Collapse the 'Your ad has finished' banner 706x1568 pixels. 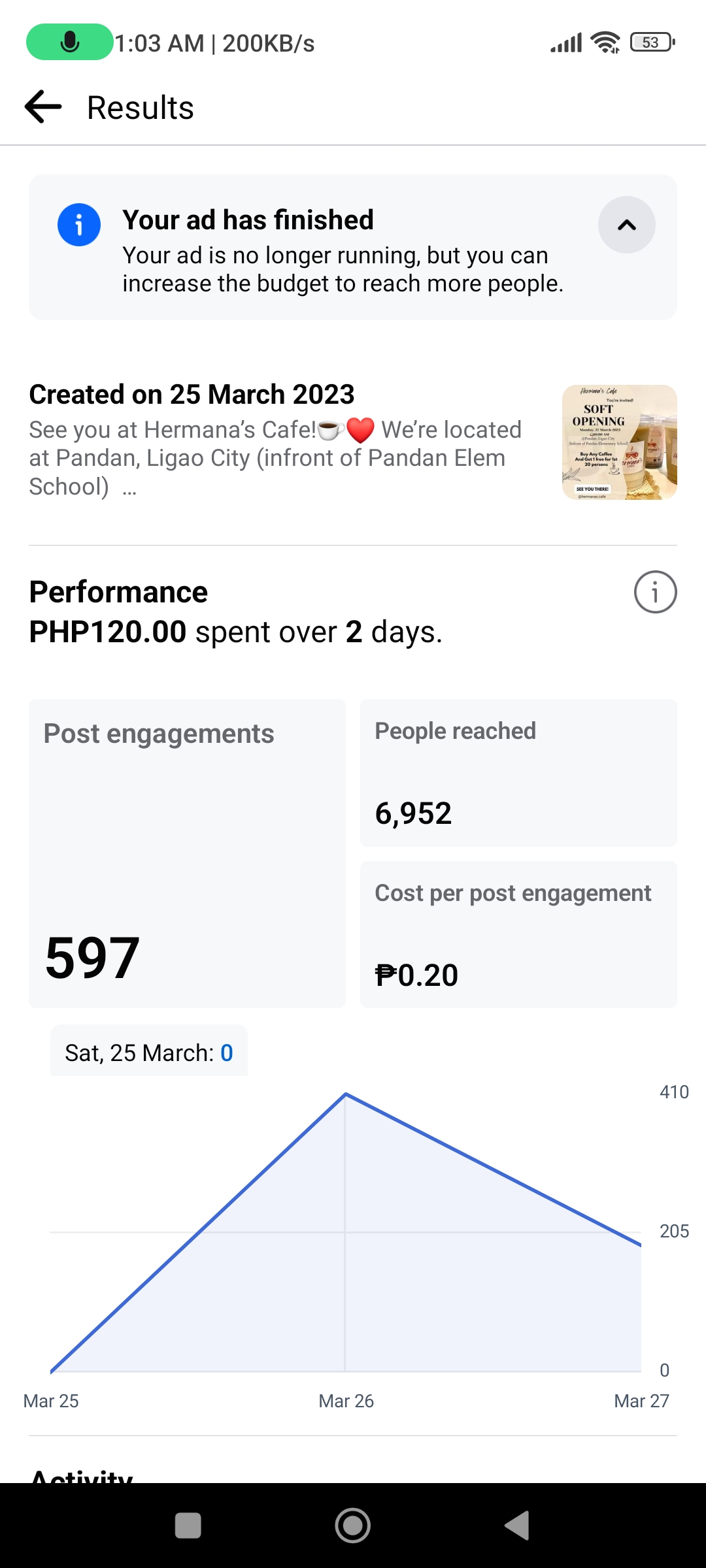point(626,225)
